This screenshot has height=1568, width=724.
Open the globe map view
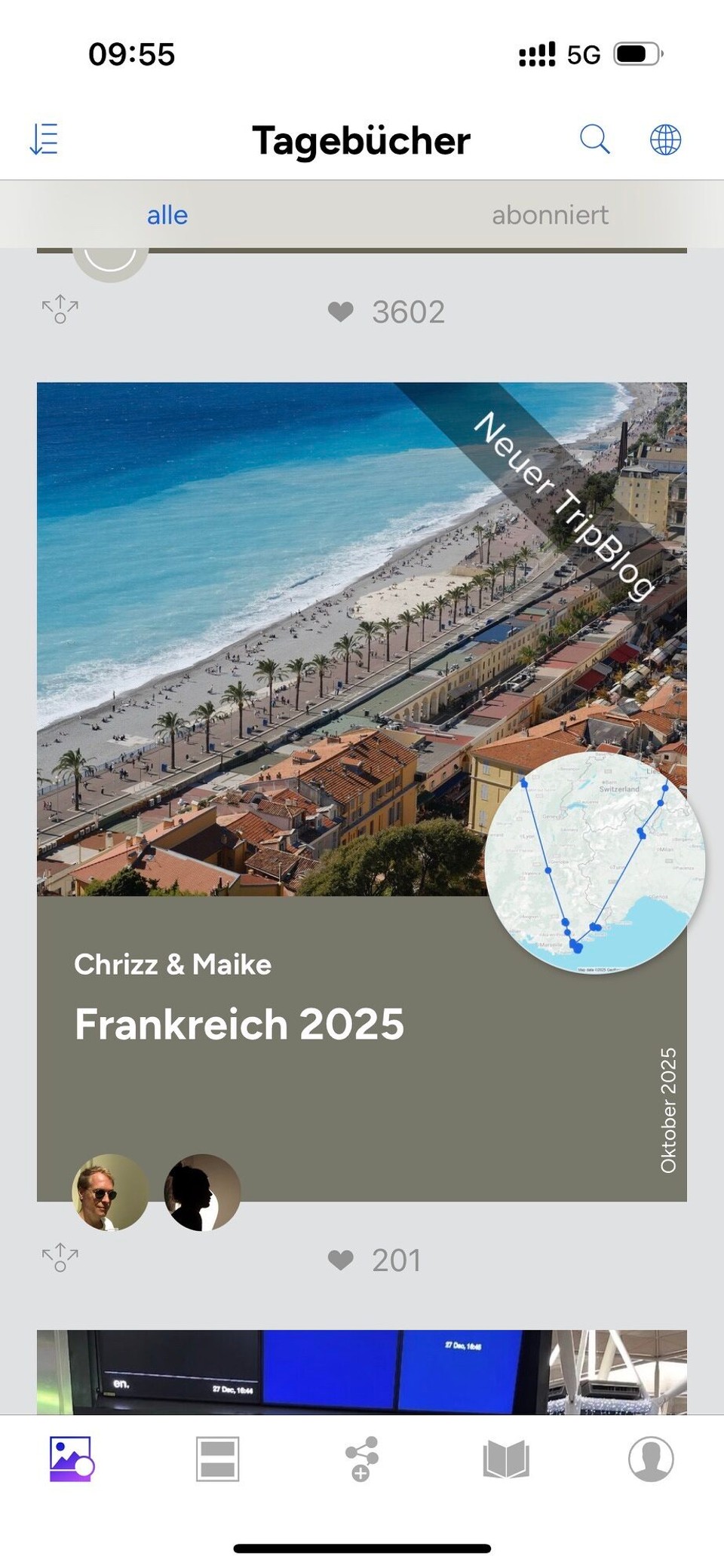pos(665,139)
